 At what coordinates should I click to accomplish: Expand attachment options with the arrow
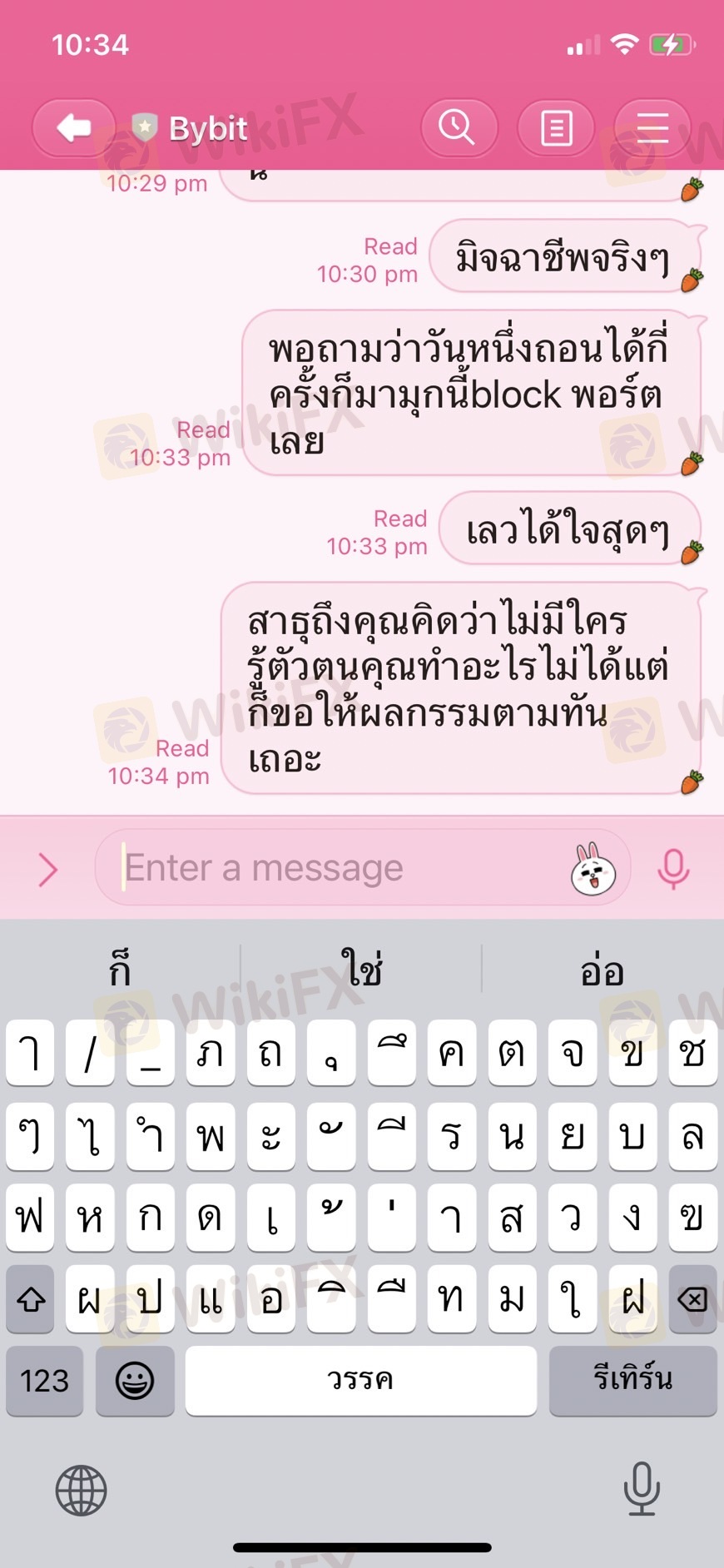(48, 870)
